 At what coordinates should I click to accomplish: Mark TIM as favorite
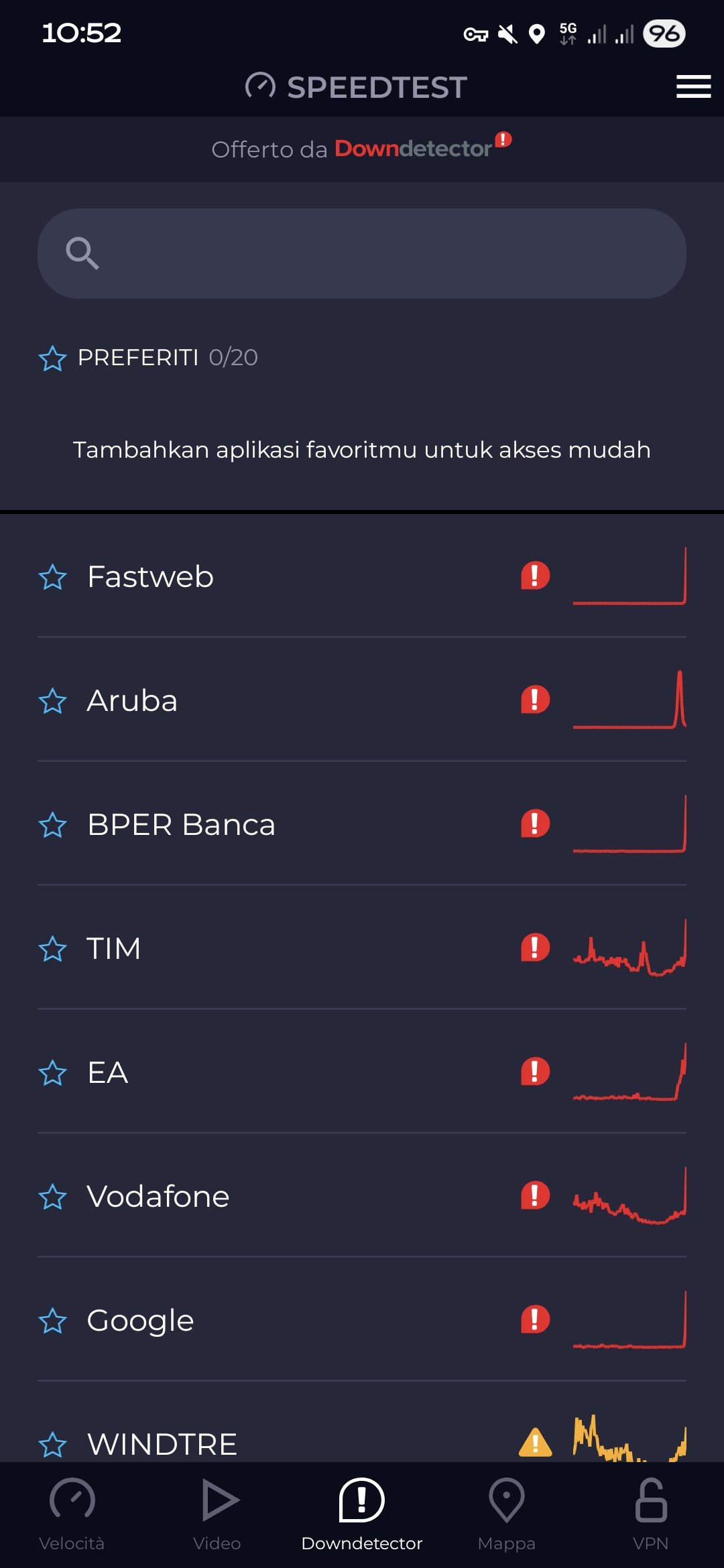(53, 949)
